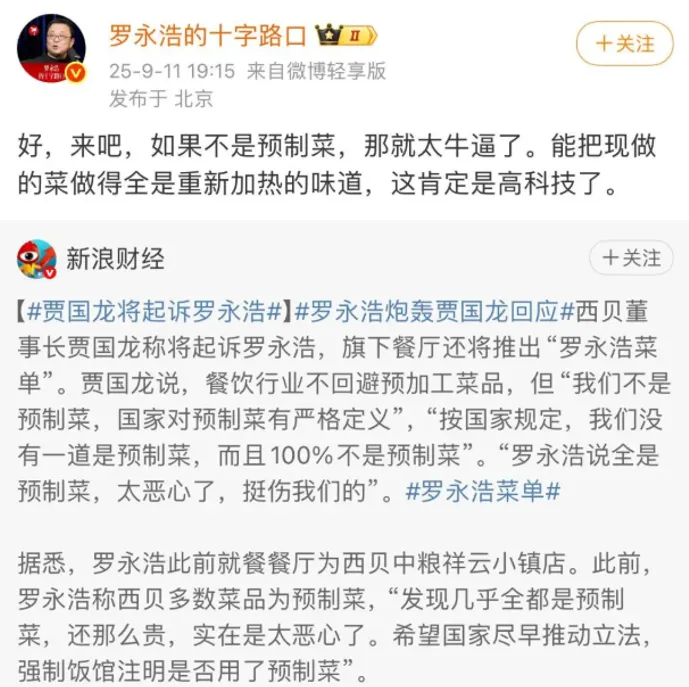This screenshot has width=689, height=687.
Task: Open 罗永浩的十字路口's profile picture
Action: click(51, 49)
